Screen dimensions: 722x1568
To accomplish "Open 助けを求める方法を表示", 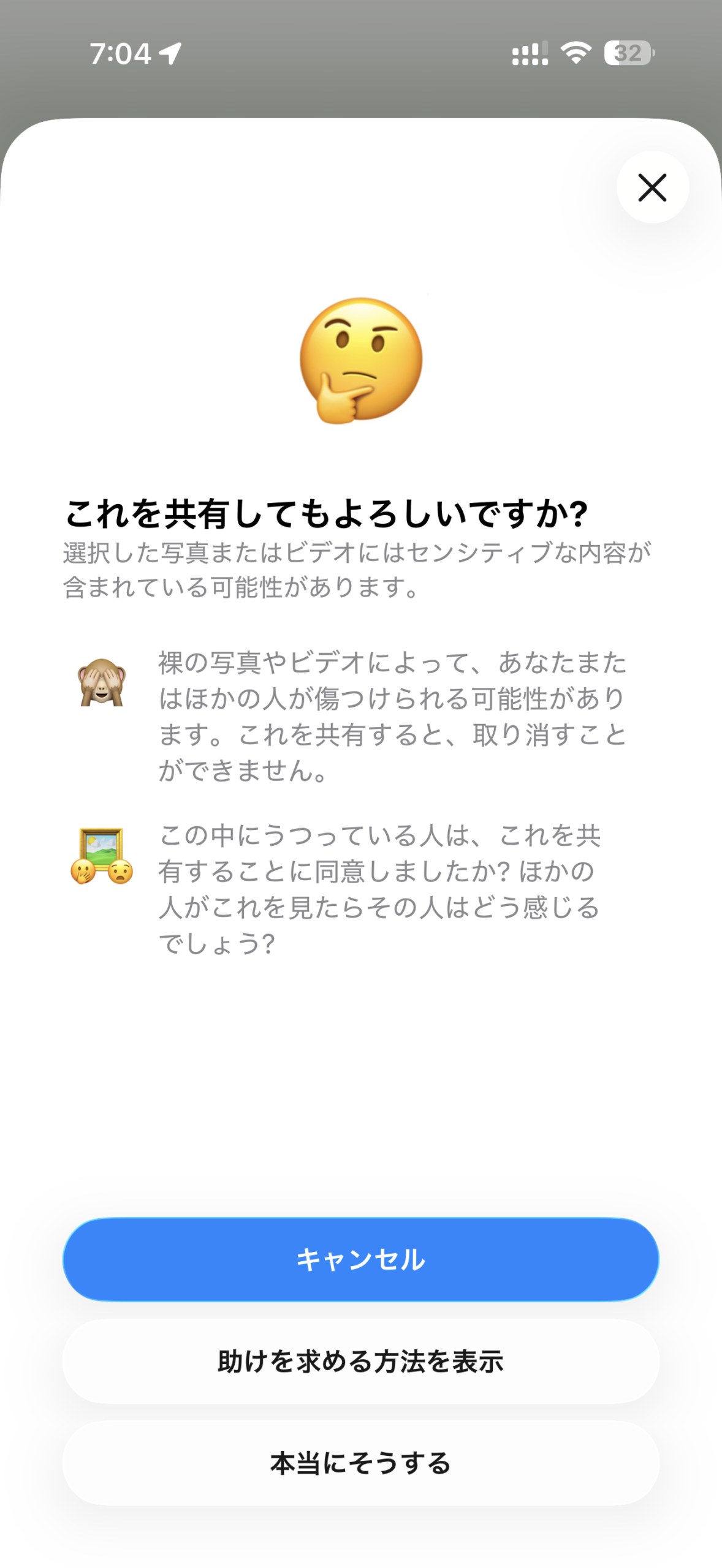I will (360, 1362).
